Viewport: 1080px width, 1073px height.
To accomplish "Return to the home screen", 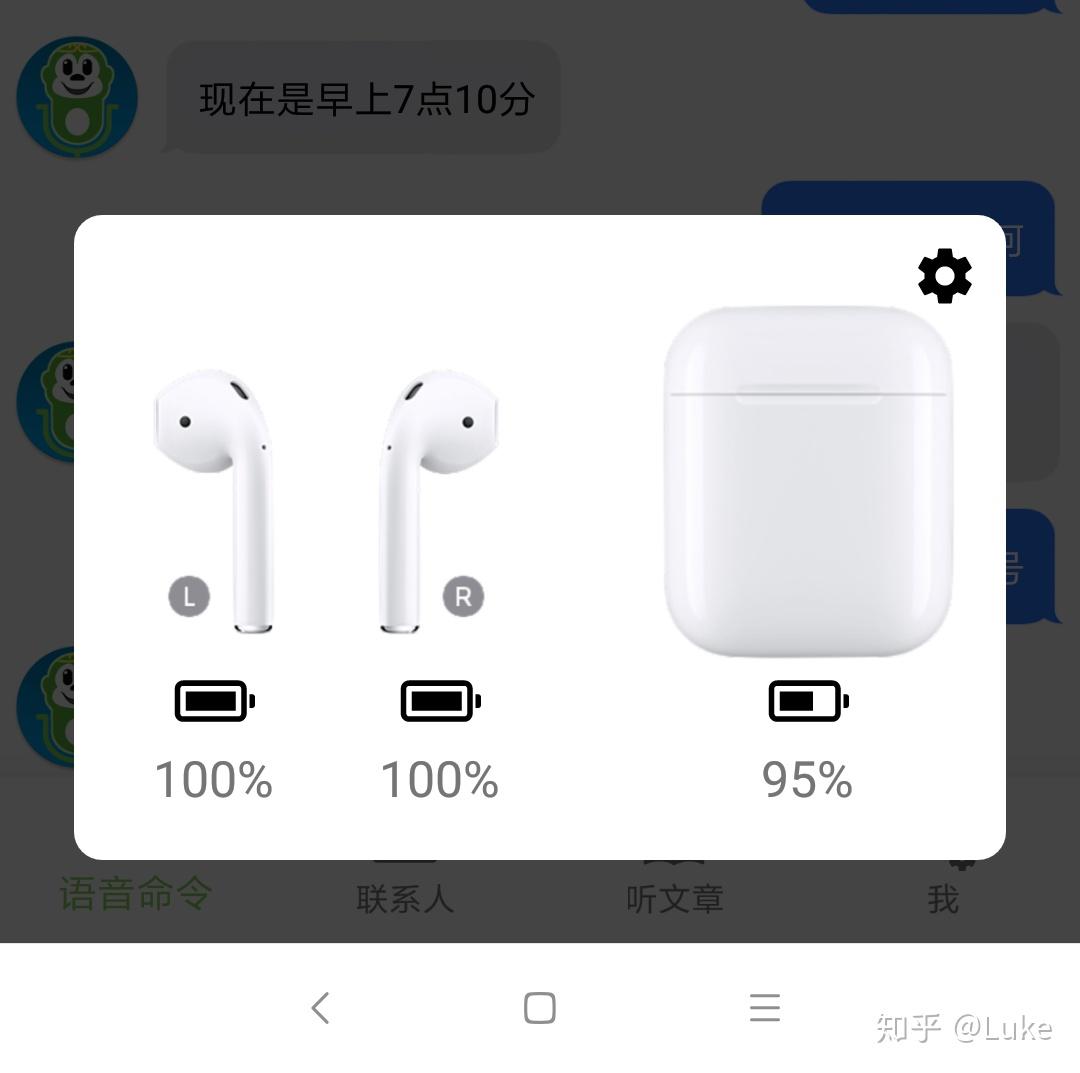I will (540, 1007).
